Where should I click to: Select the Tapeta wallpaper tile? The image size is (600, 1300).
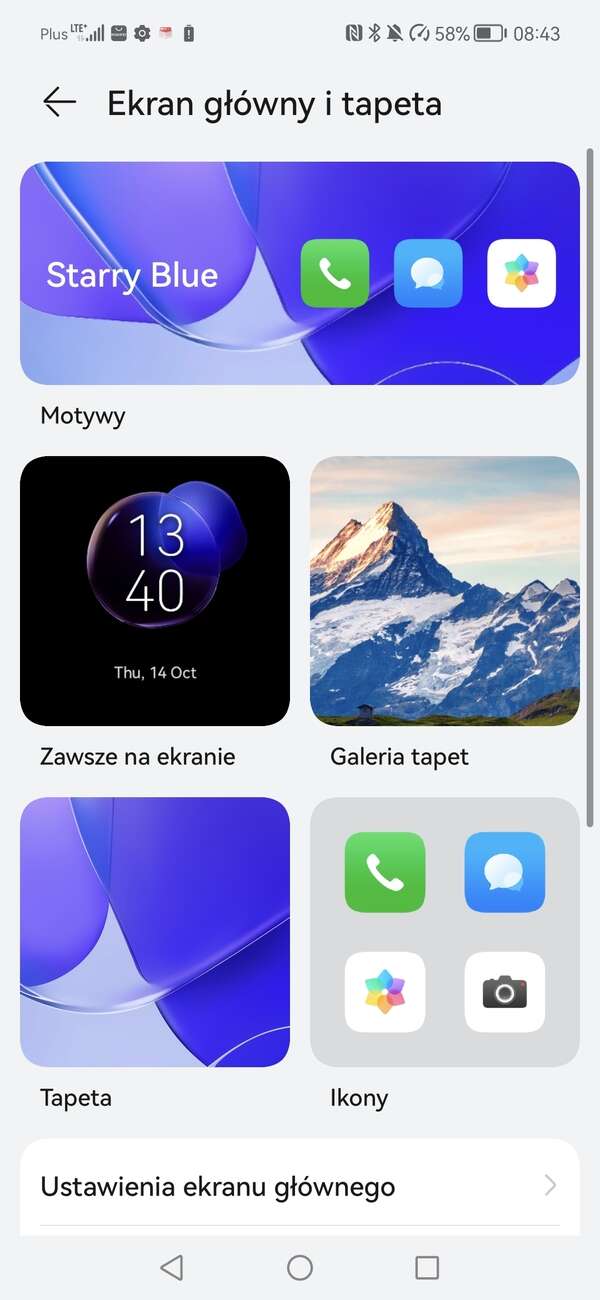pyautogui.click(x=155, y=932)
